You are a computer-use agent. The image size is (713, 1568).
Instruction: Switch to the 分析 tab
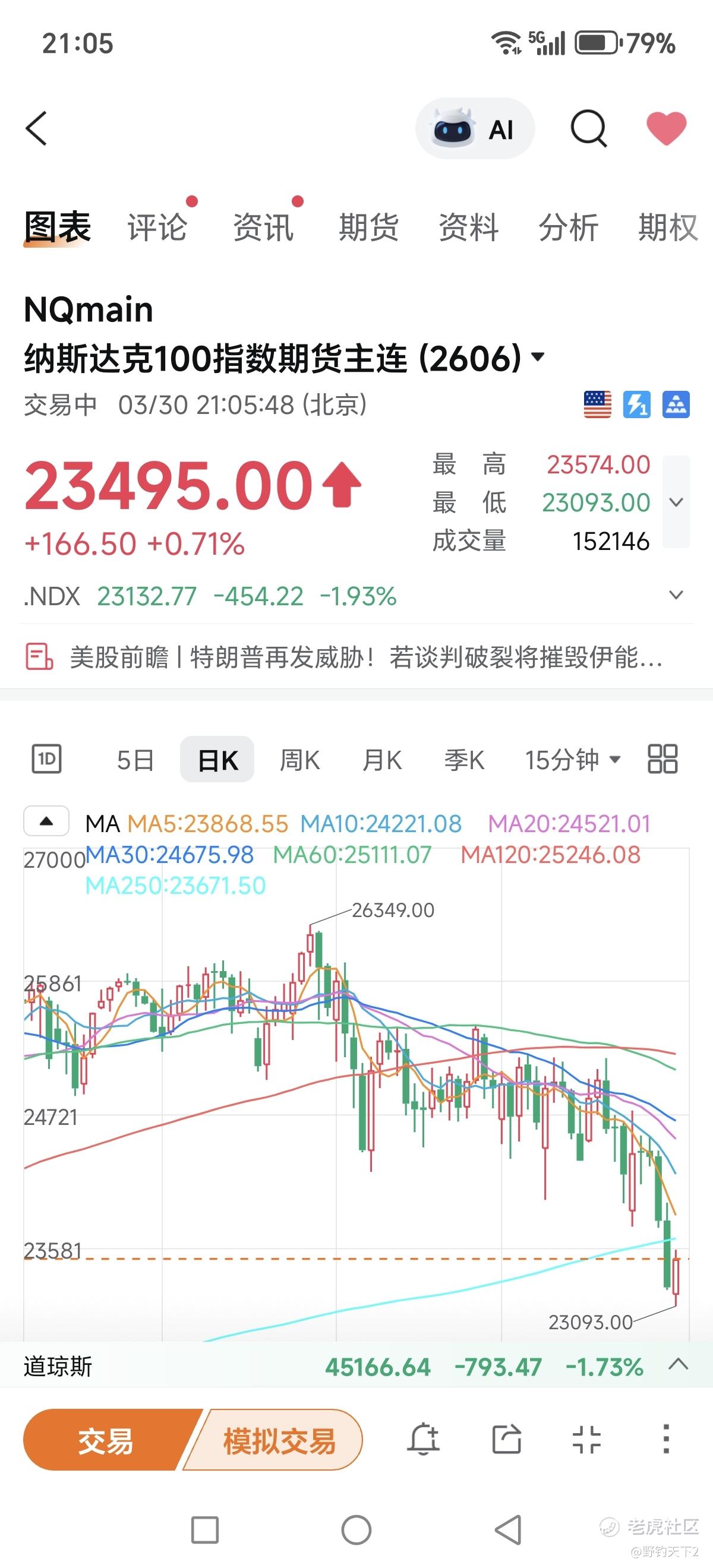568,227
